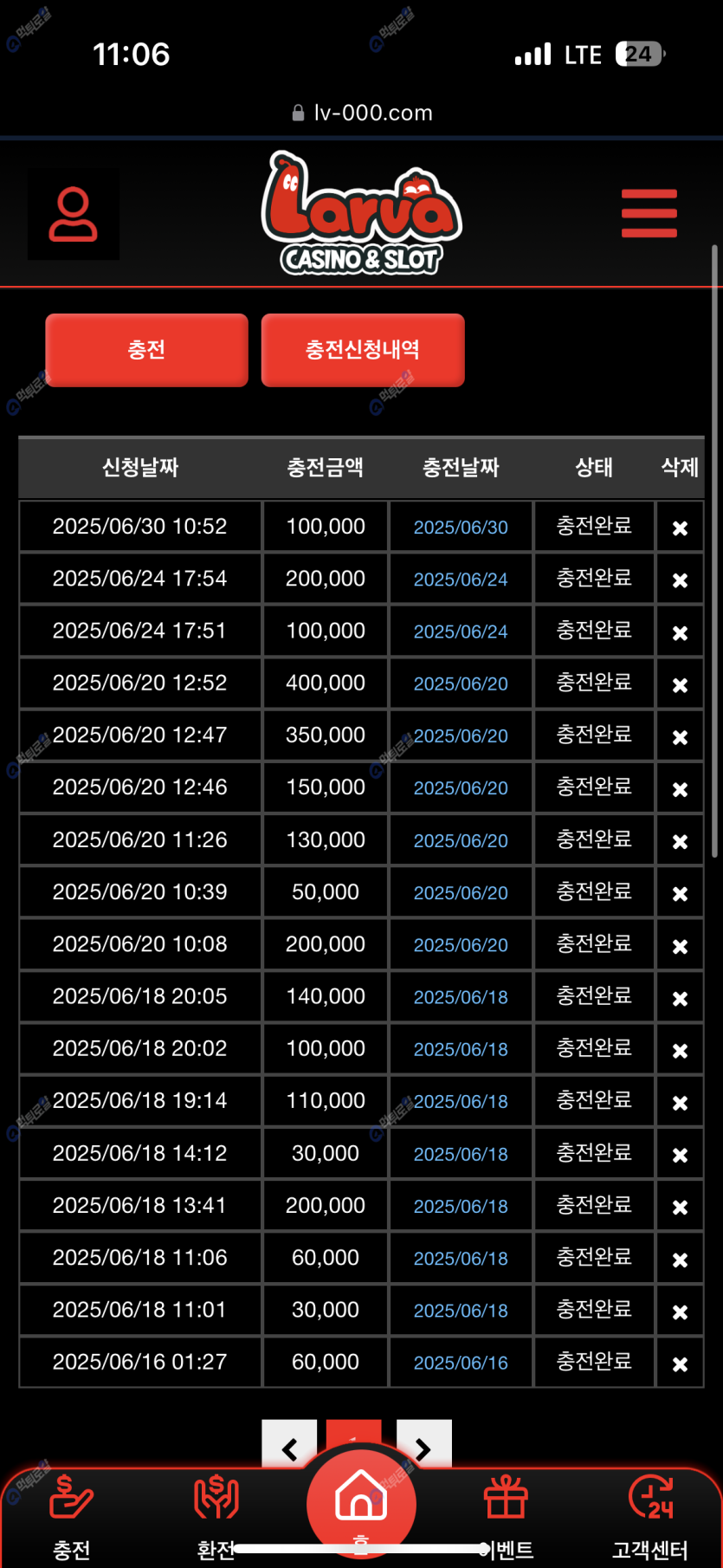723x1568 pixels.
Task: Open 고객센터 support tab
Action: point(650,1518)
